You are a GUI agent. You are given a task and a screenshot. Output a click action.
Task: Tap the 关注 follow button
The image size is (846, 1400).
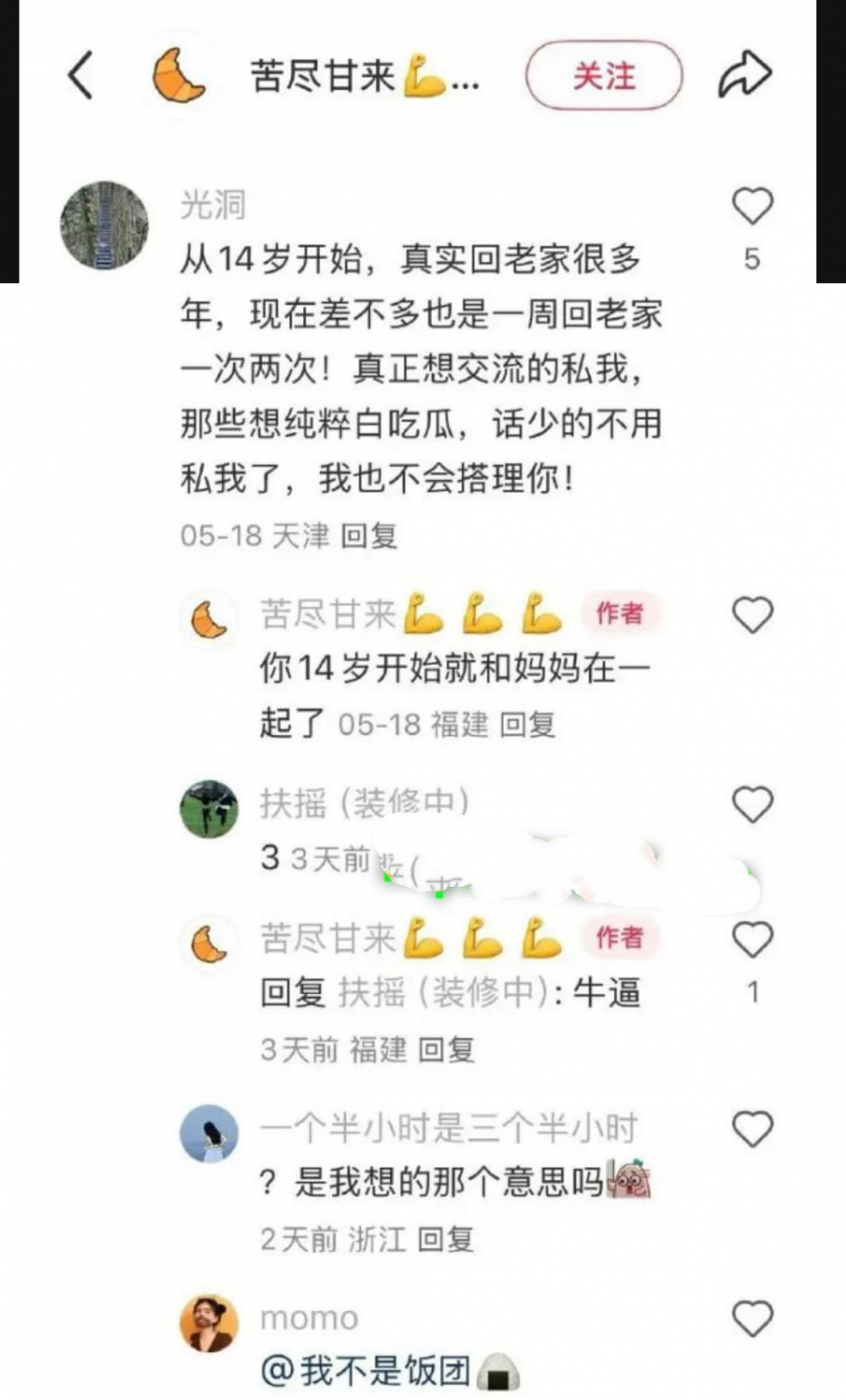(x=604, y=76)
